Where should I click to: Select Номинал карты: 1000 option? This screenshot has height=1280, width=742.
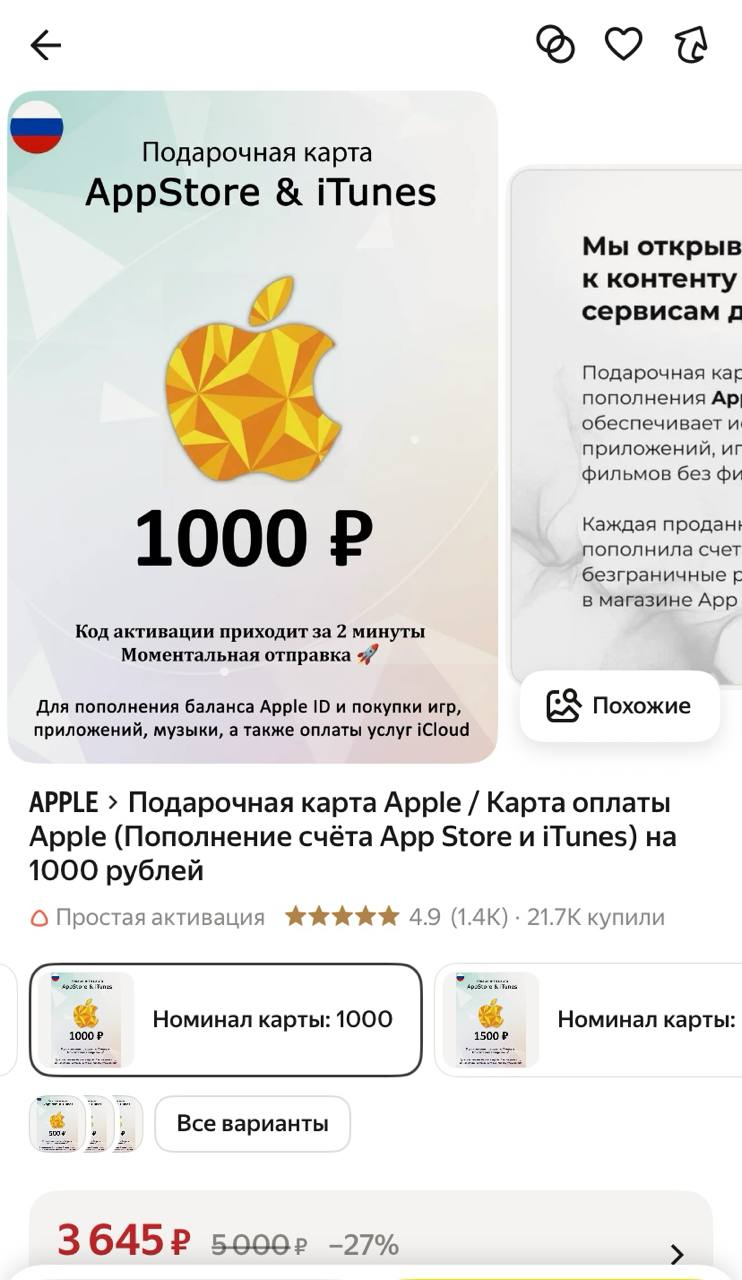226,1020
